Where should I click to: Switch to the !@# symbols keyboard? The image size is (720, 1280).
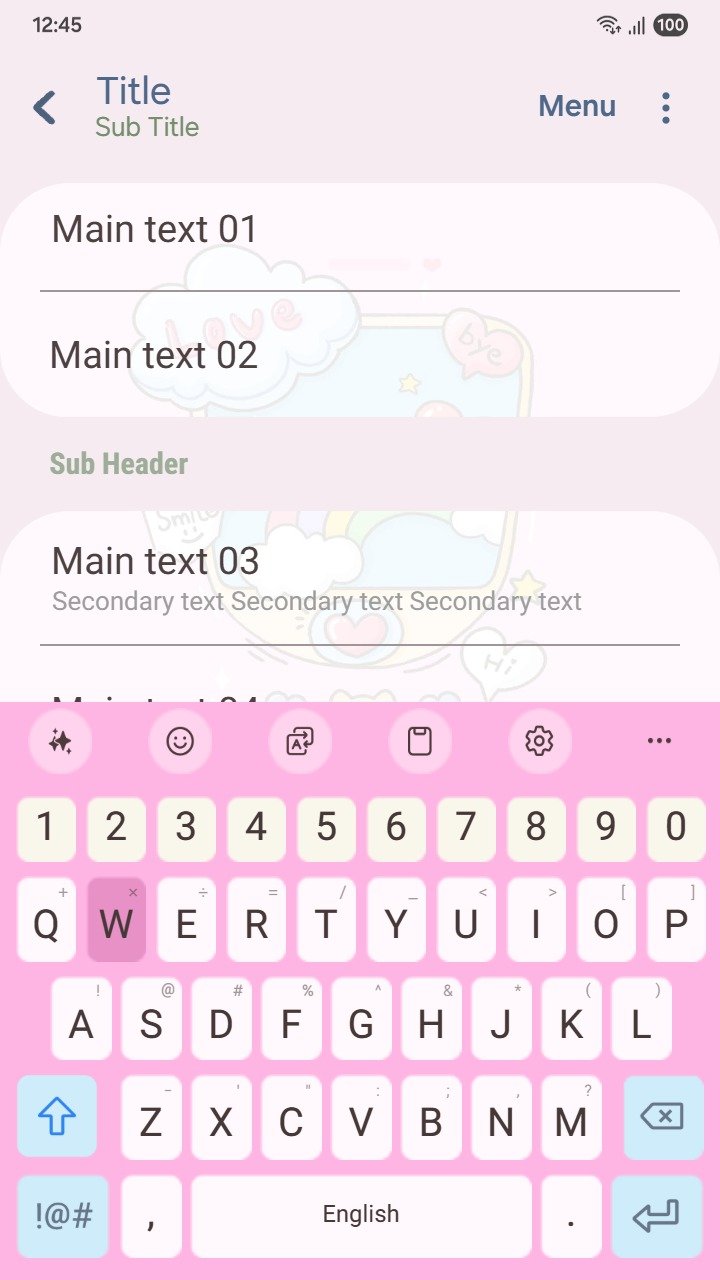click(63, 1216)
